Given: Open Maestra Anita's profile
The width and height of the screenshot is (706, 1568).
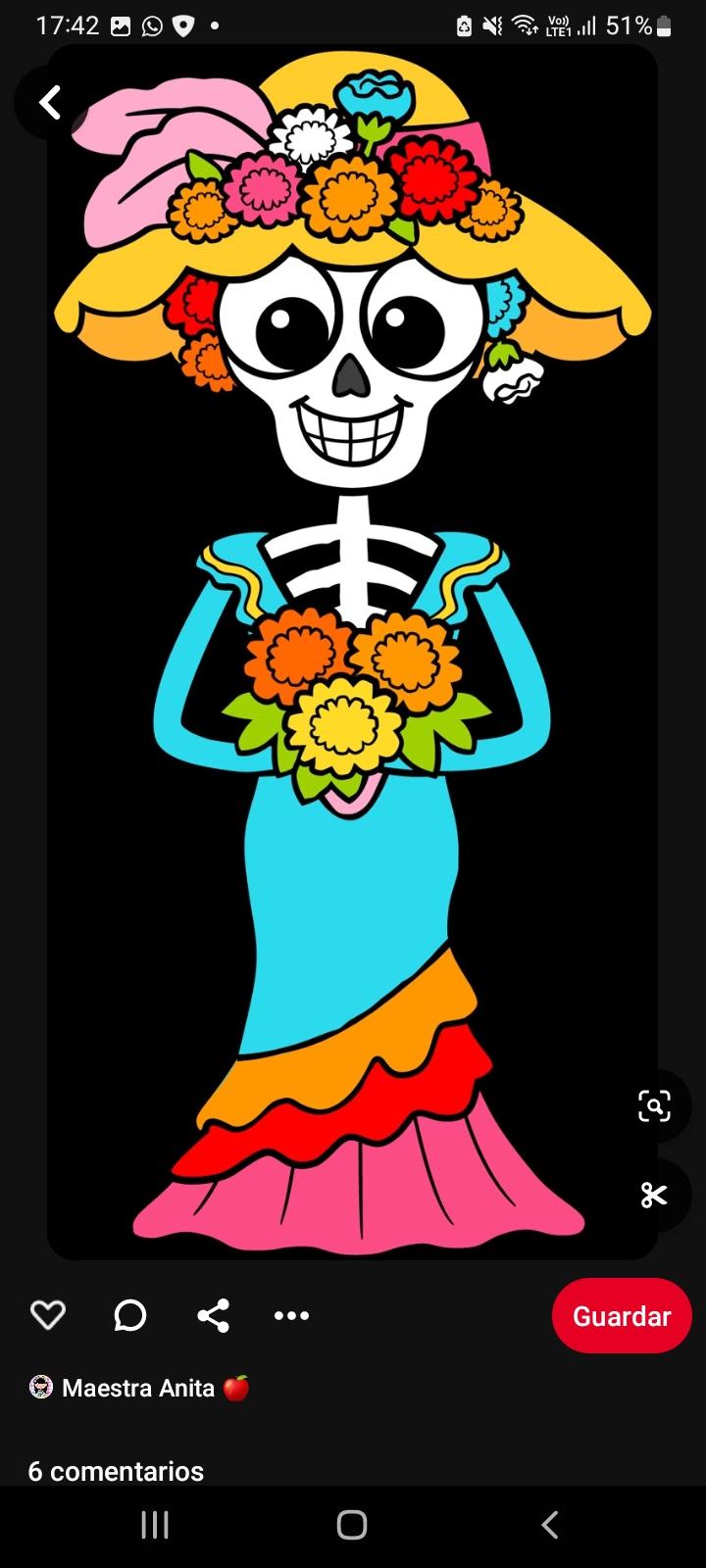Looking at the screenshot, I should click(137, 1388).
